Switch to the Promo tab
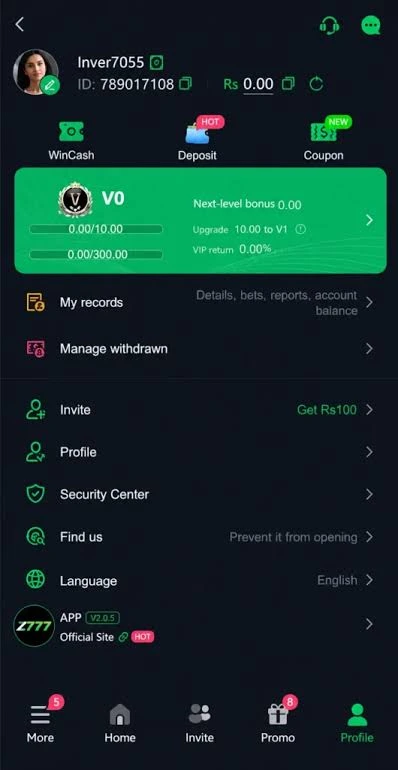Viewport: 398px width, 770px height. (x=278, y=721)
